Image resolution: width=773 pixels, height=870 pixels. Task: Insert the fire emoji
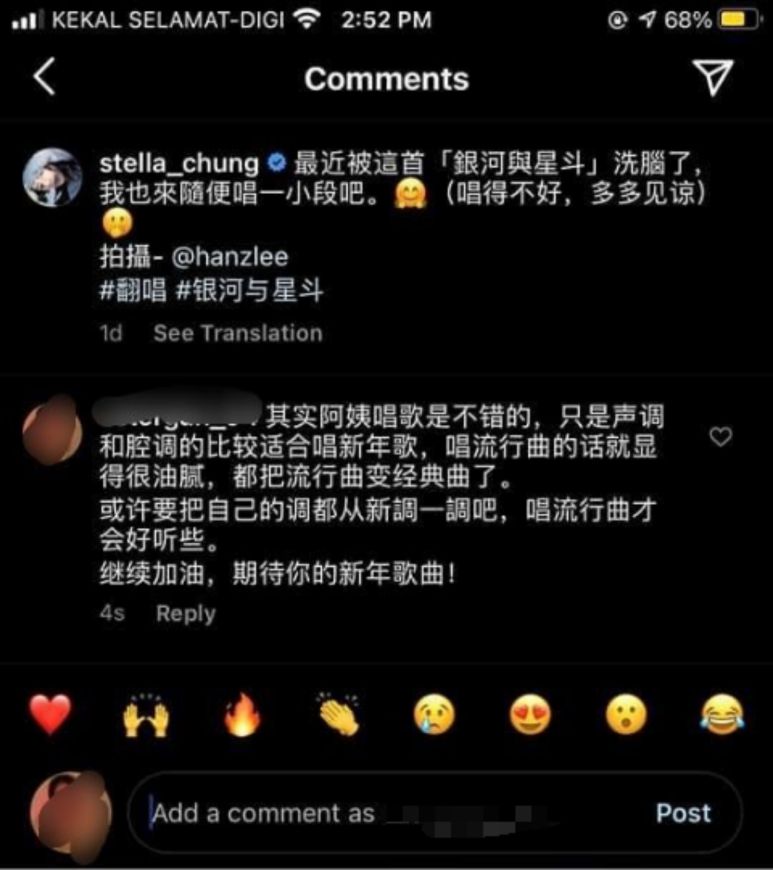click(242, 715)
